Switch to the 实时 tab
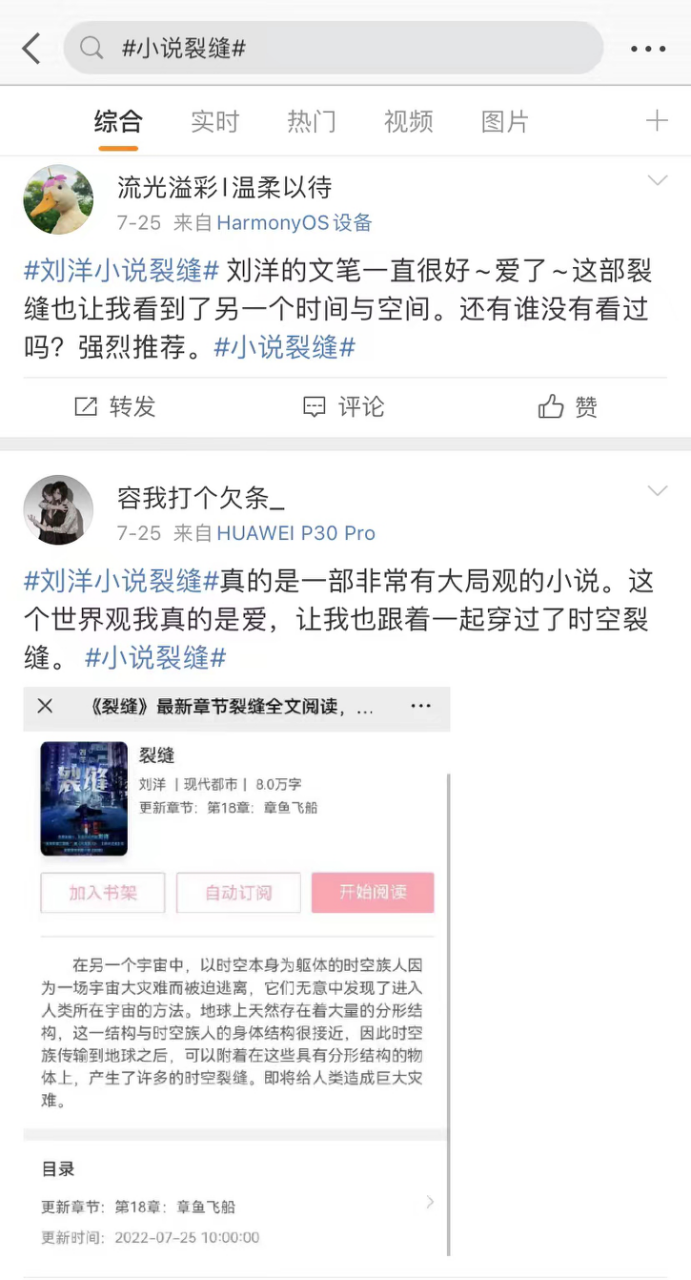The height and width of the screenshot is (1280, 691). (215, 122)
